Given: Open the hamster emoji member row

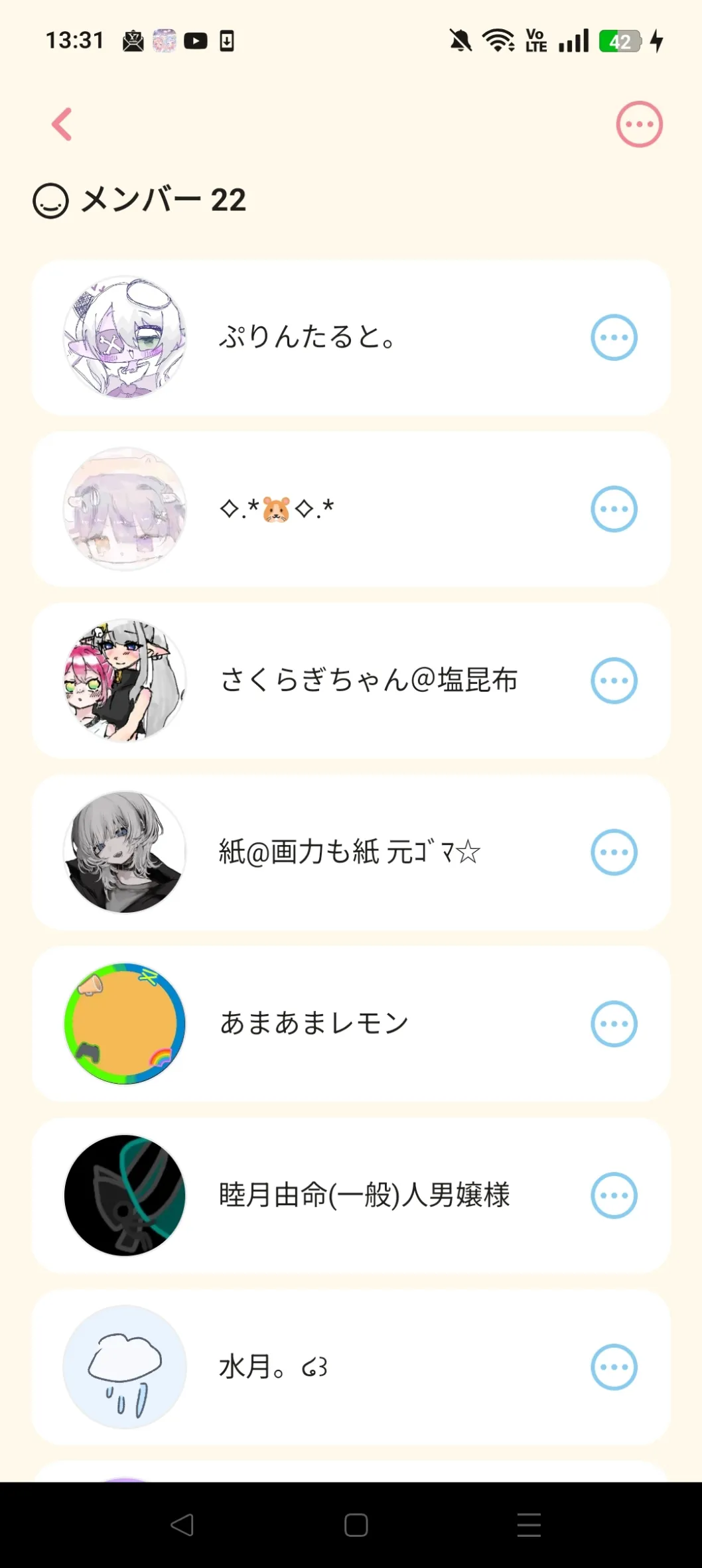Looking at the screenshot, I should tap(277, 509).
